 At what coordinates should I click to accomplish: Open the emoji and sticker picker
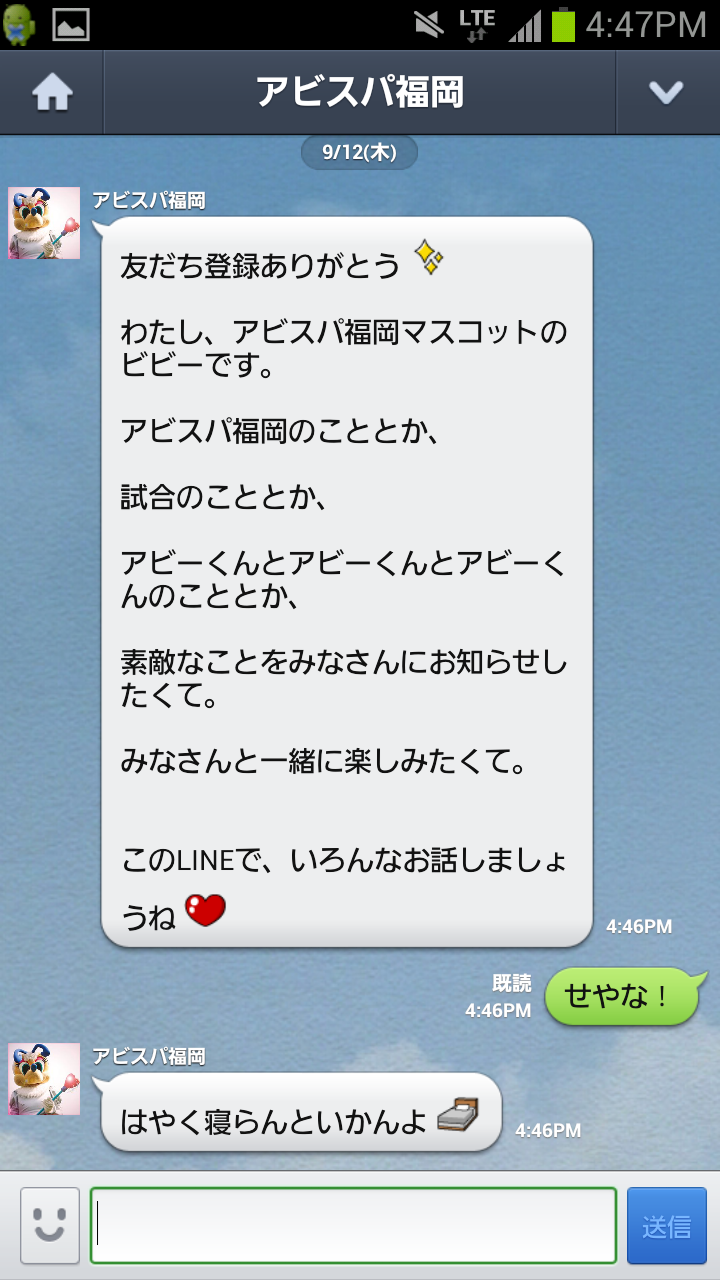click(x=49, y=1225)
